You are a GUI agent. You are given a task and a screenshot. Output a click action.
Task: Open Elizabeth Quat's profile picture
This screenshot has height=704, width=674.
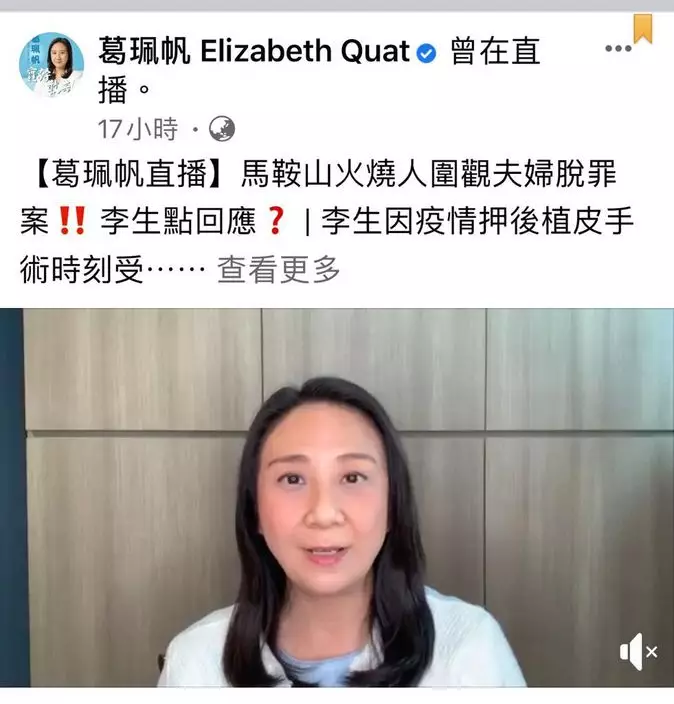coord(50,65)
